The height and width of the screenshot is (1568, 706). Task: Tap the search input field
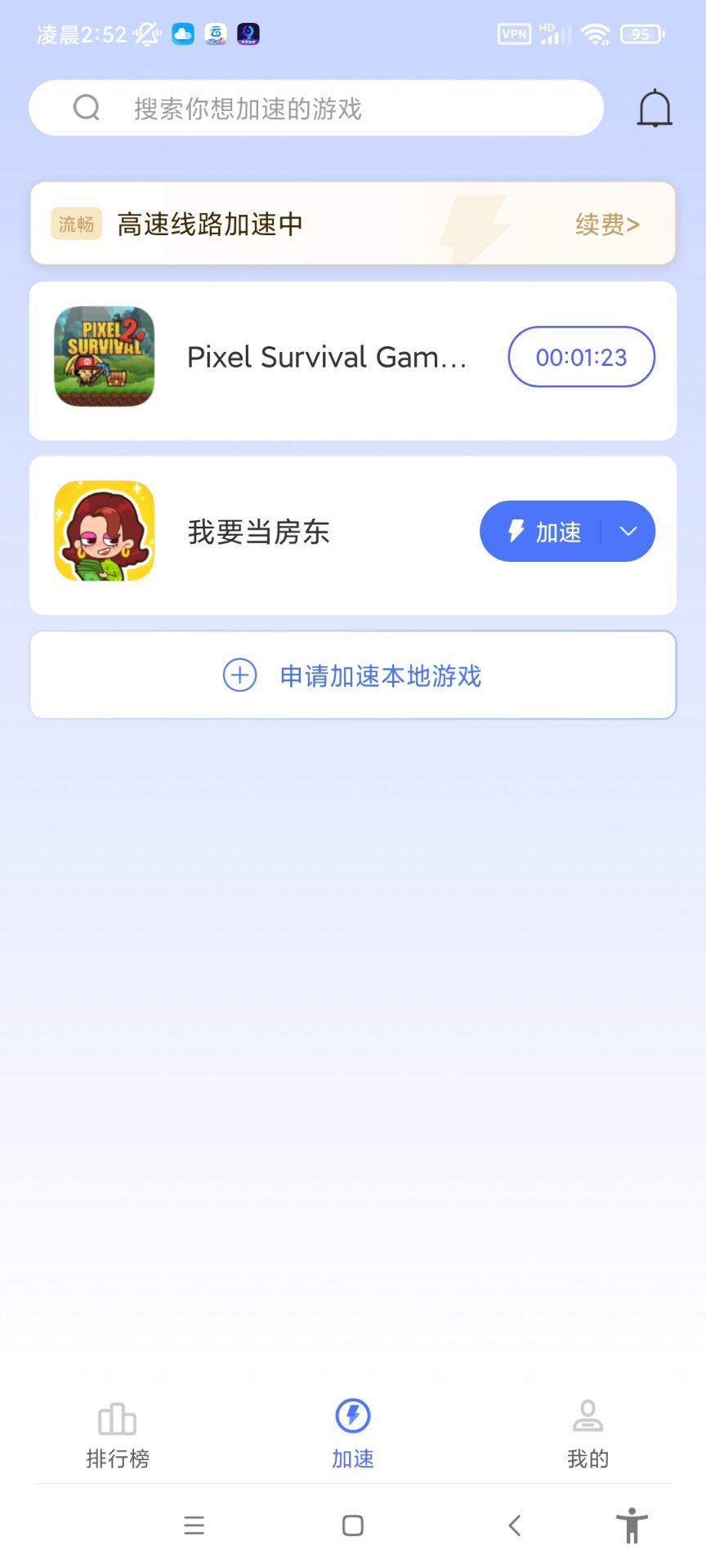pyautogui.click(x=327, y=107)
